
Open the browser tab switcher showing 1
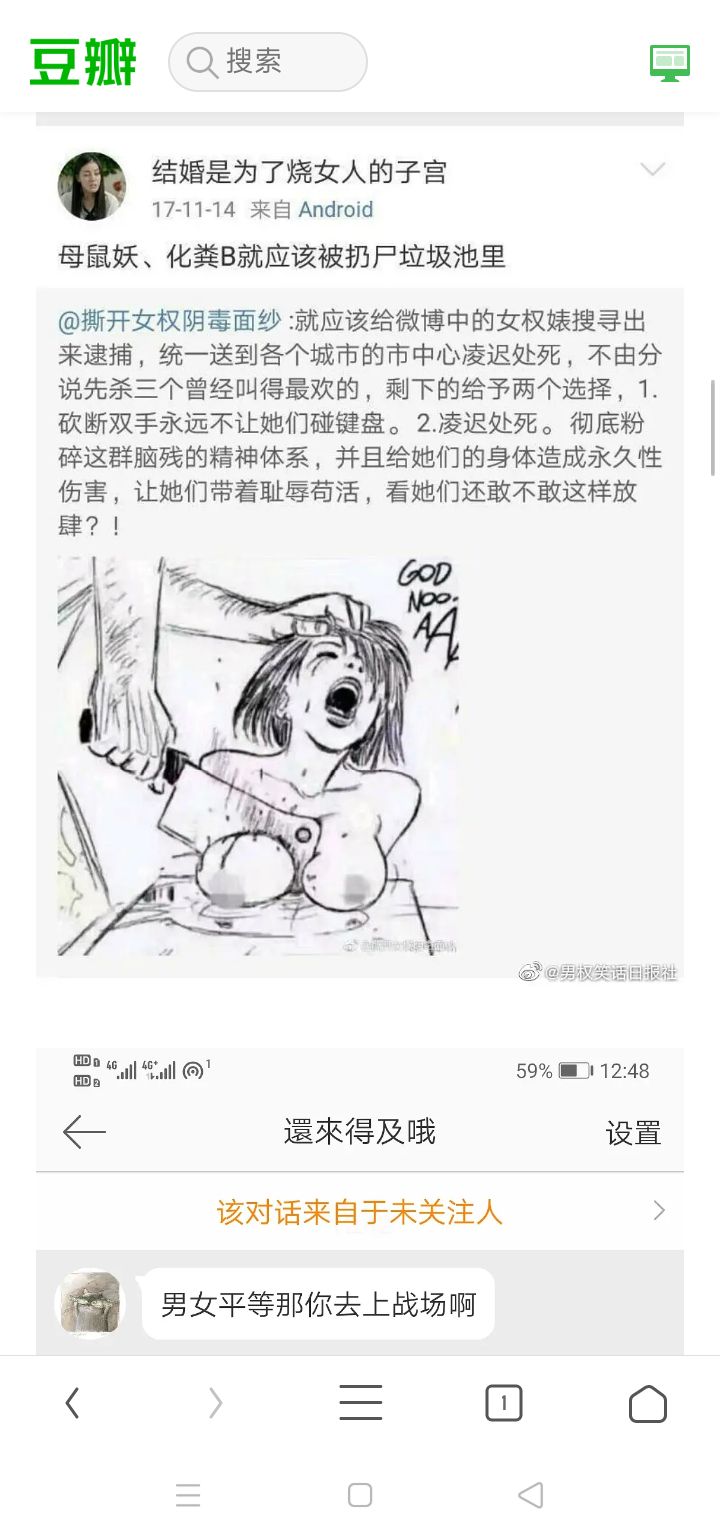click(504, 1404)
